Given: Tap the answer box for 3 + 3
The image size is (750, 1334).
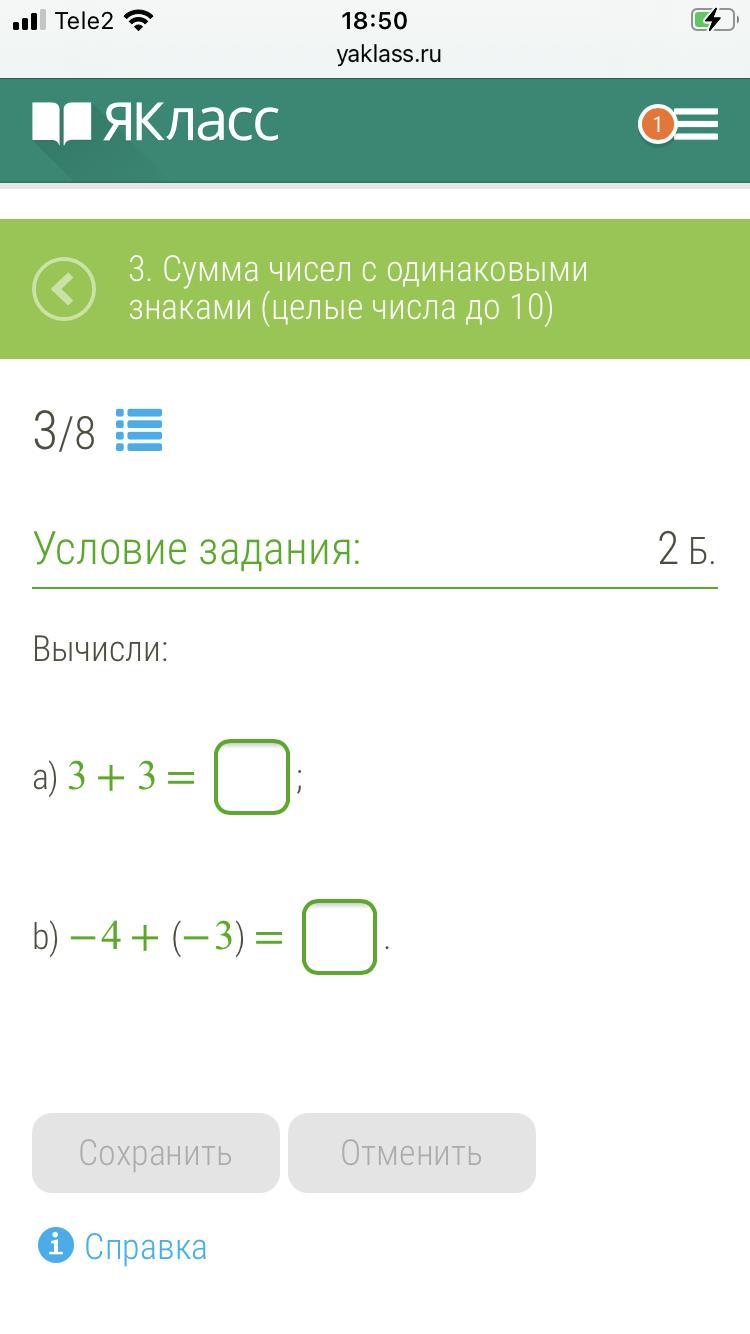Looking at the screenshot, I should [252, 777].
